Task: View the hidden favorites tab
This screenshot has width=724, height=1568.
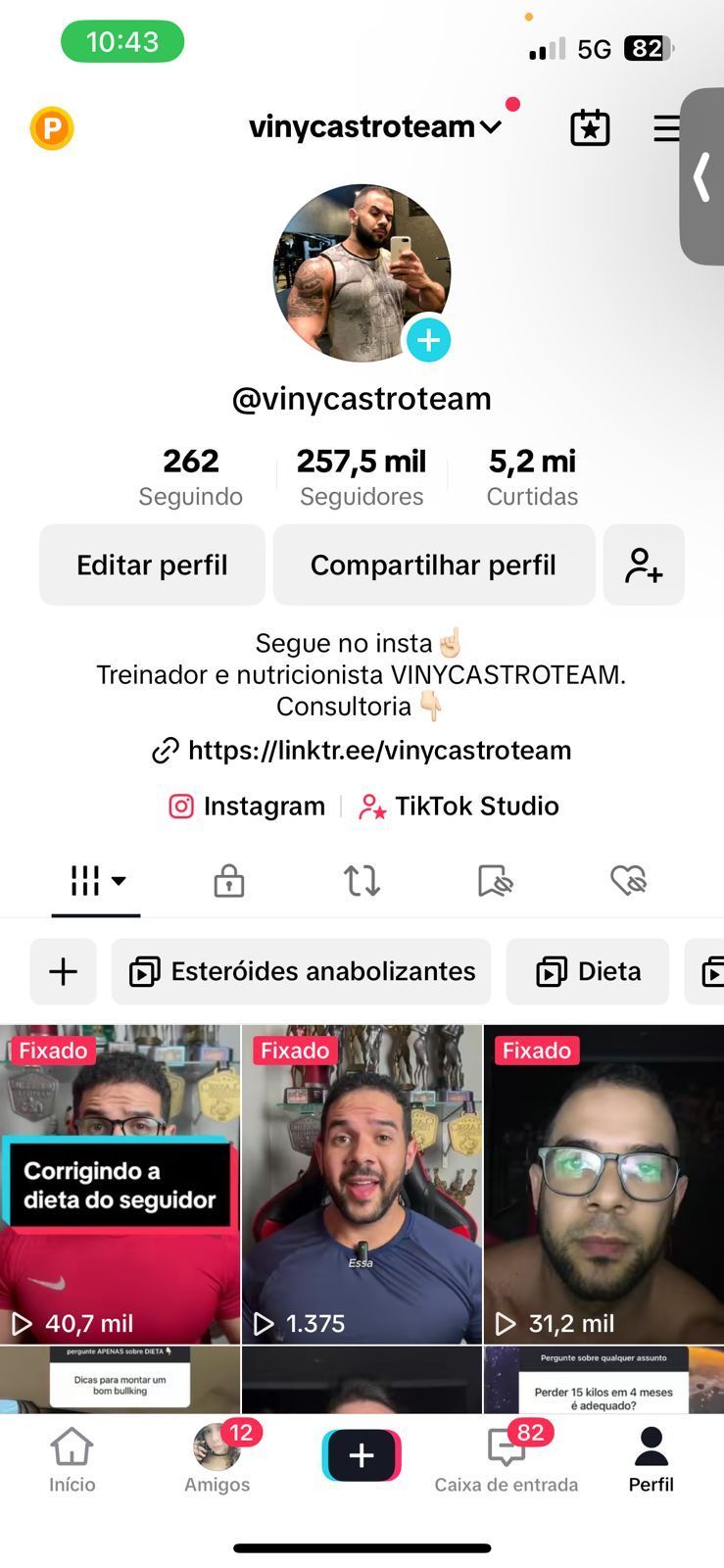Action: (x=495, y=880)
